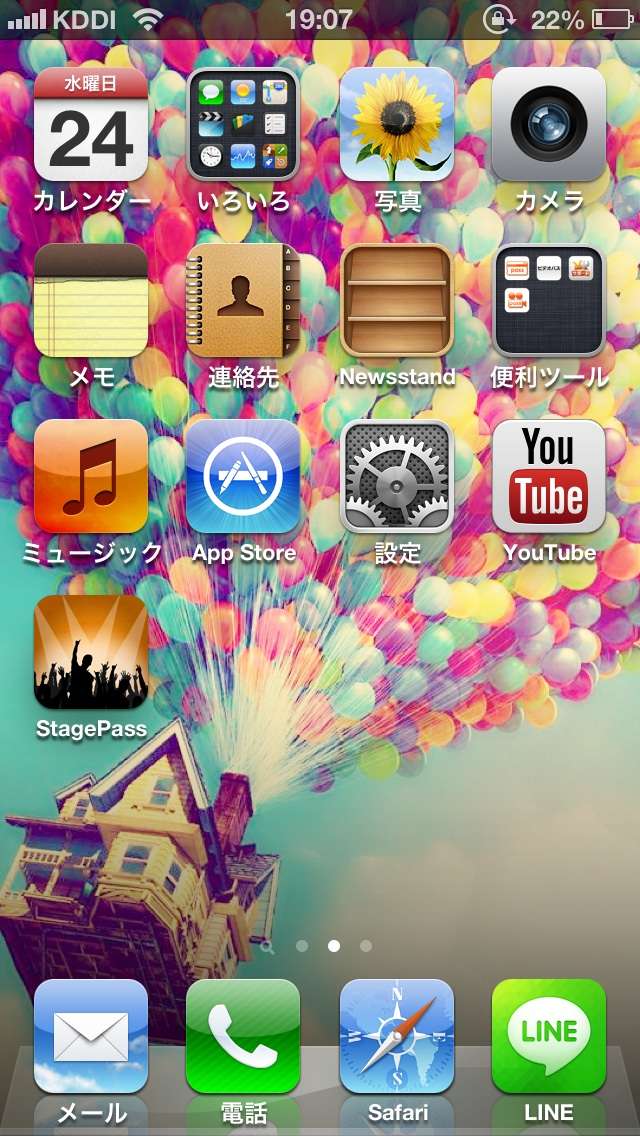Open the いろいろ folder

point(243,125)
